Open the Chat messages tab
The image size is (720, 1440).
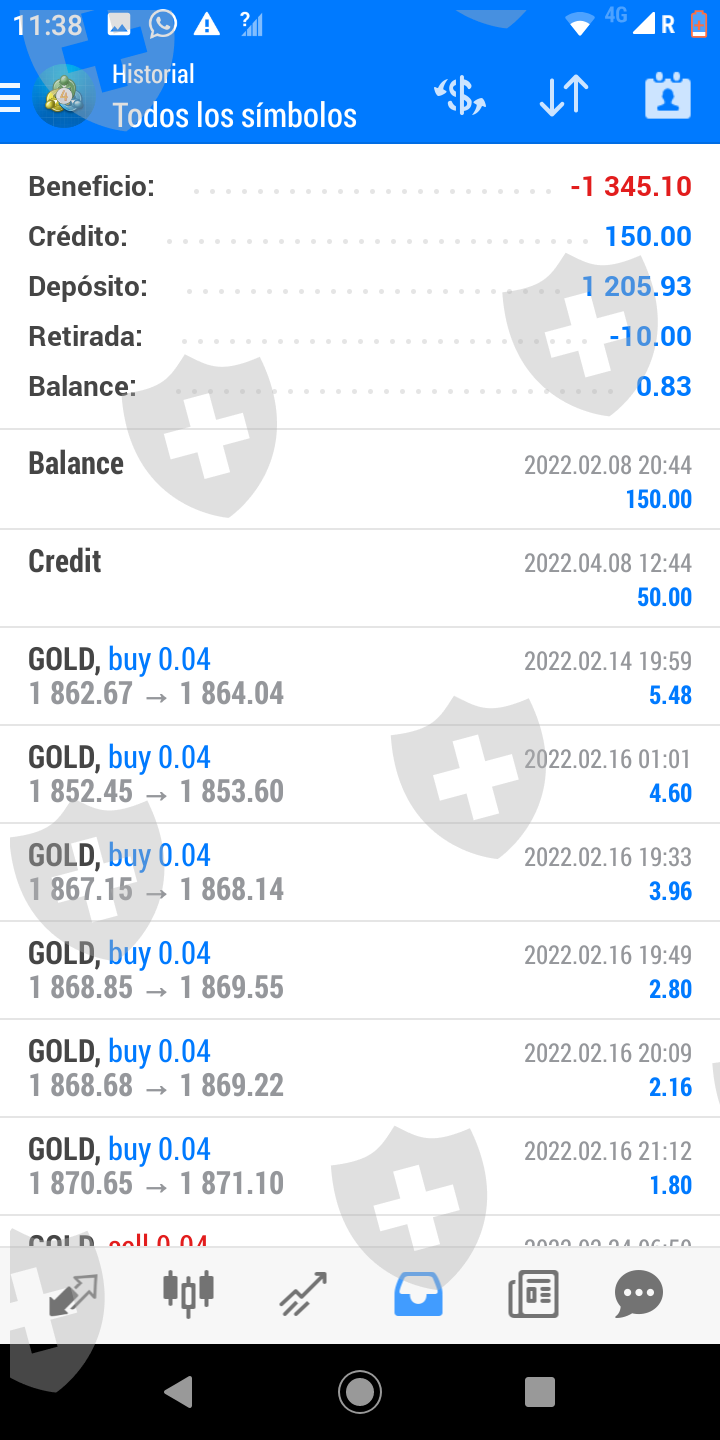tap(639, 1295)
